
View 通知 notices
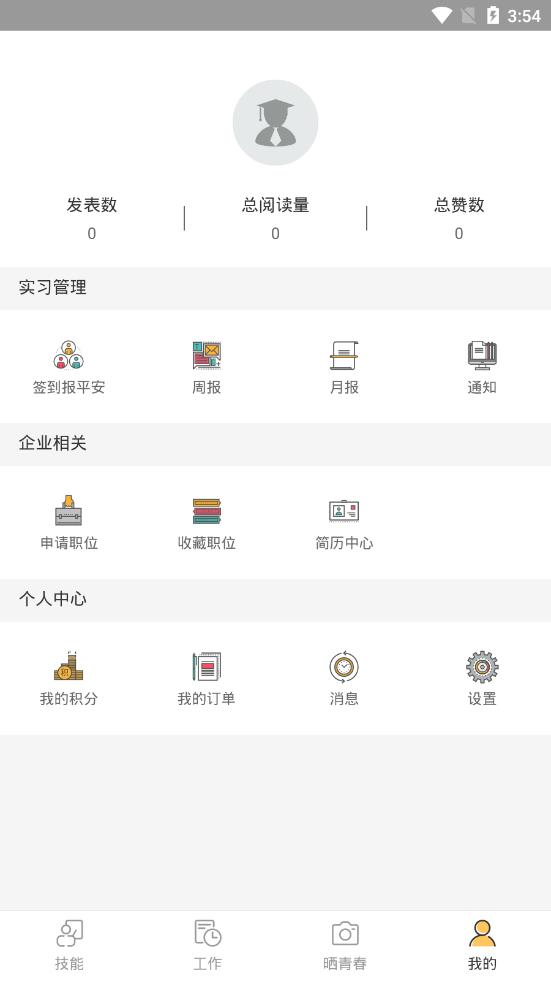coord(482,367)
